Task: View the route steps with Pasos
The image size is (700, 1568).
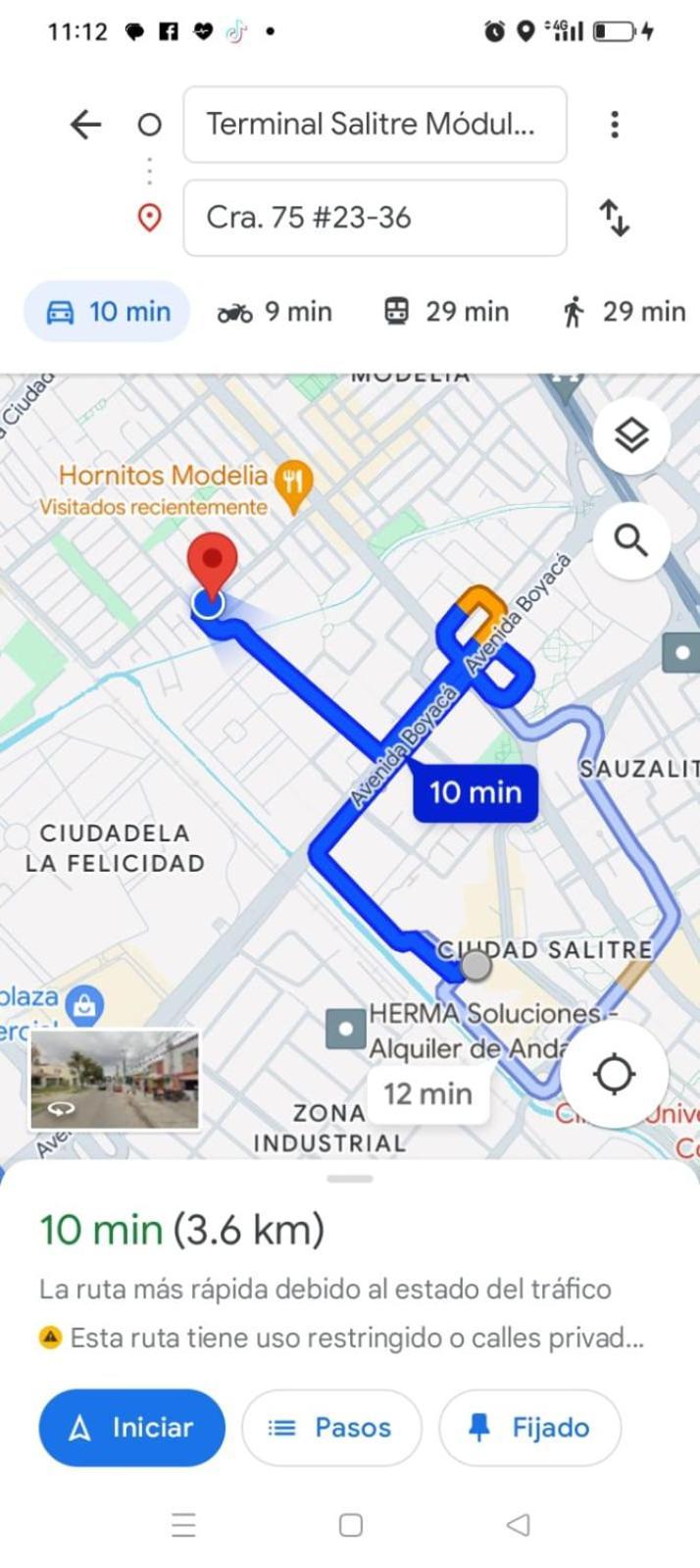Action: click(331, 1428)
